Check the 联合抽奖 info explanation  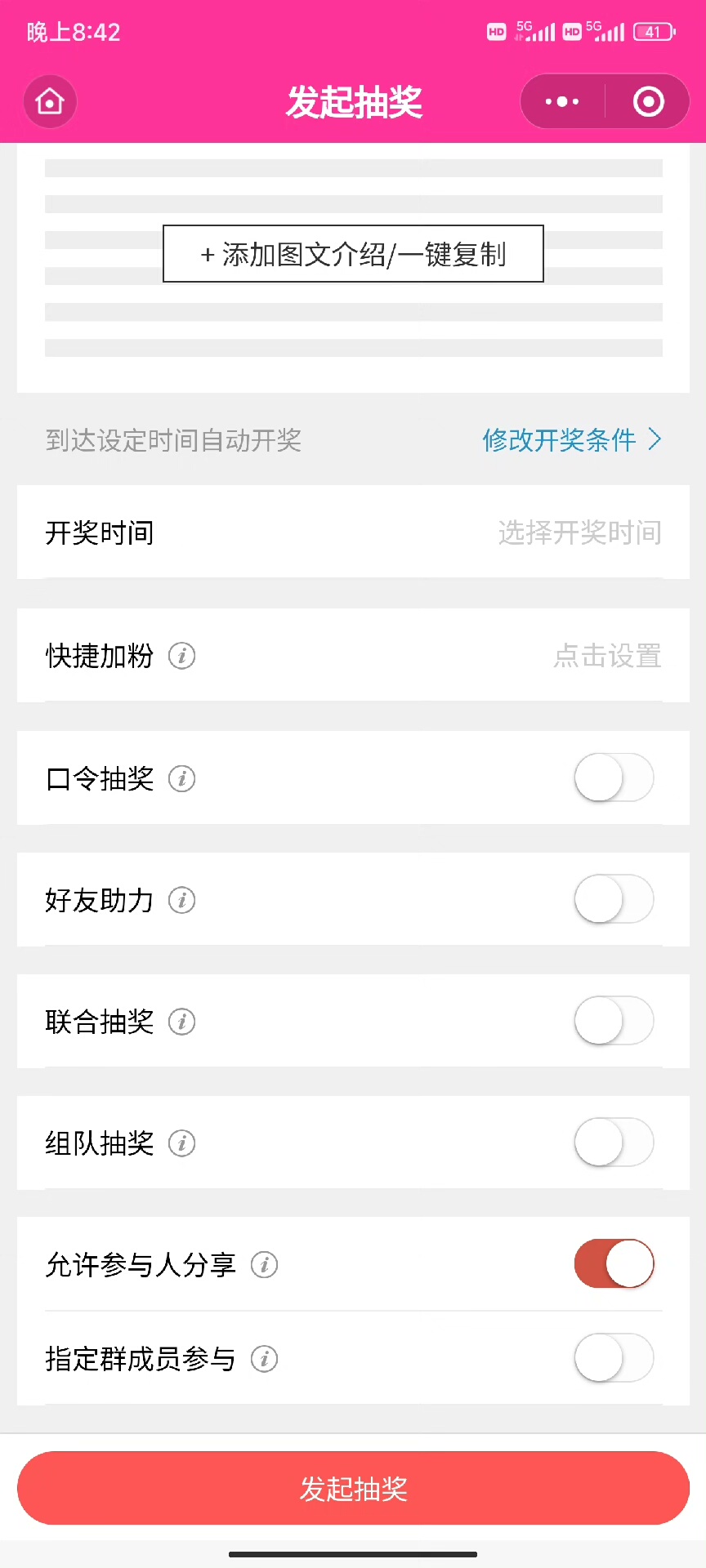[181, 1022]
